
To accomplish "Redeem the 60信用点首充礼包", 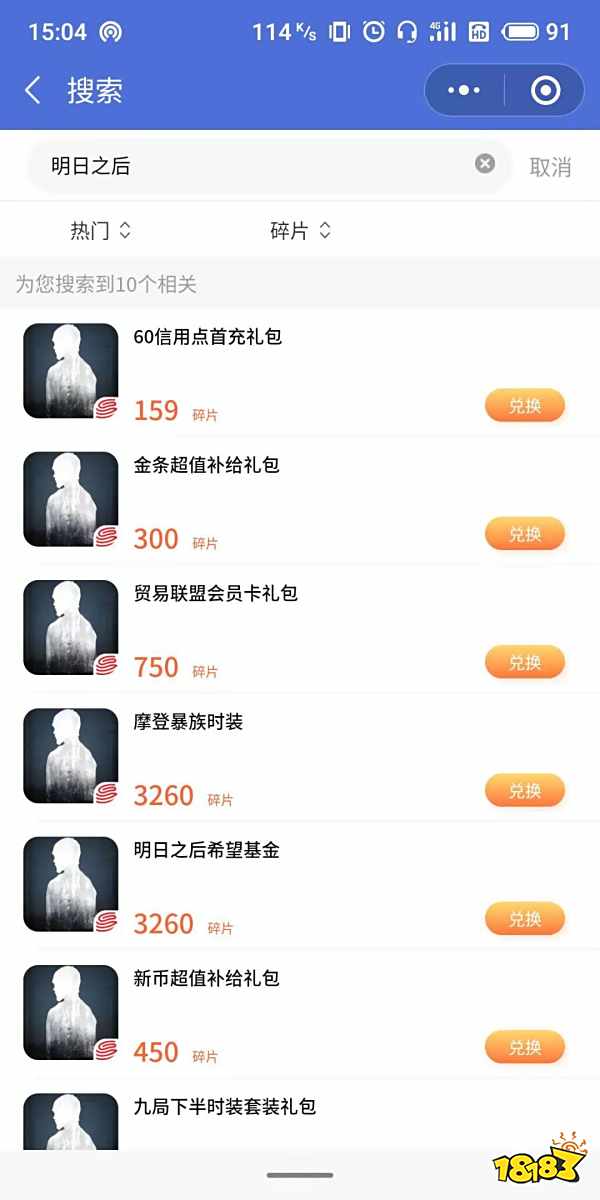I will [525, 406].
